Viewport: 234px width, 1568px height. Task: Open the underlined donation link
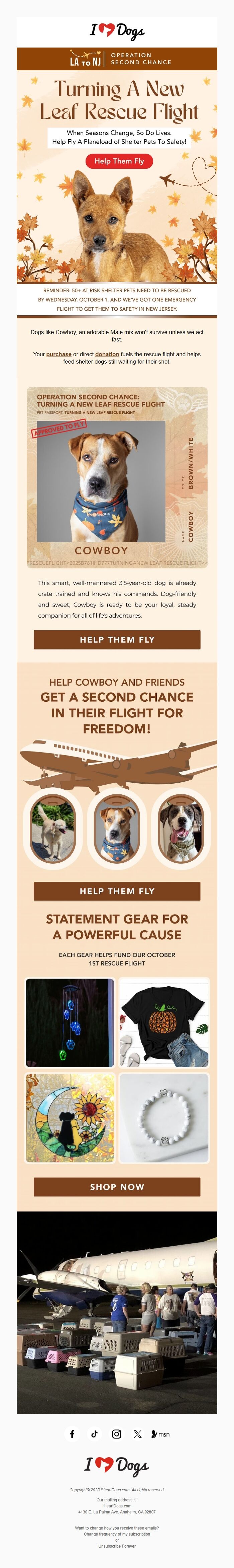pos(107,354)
